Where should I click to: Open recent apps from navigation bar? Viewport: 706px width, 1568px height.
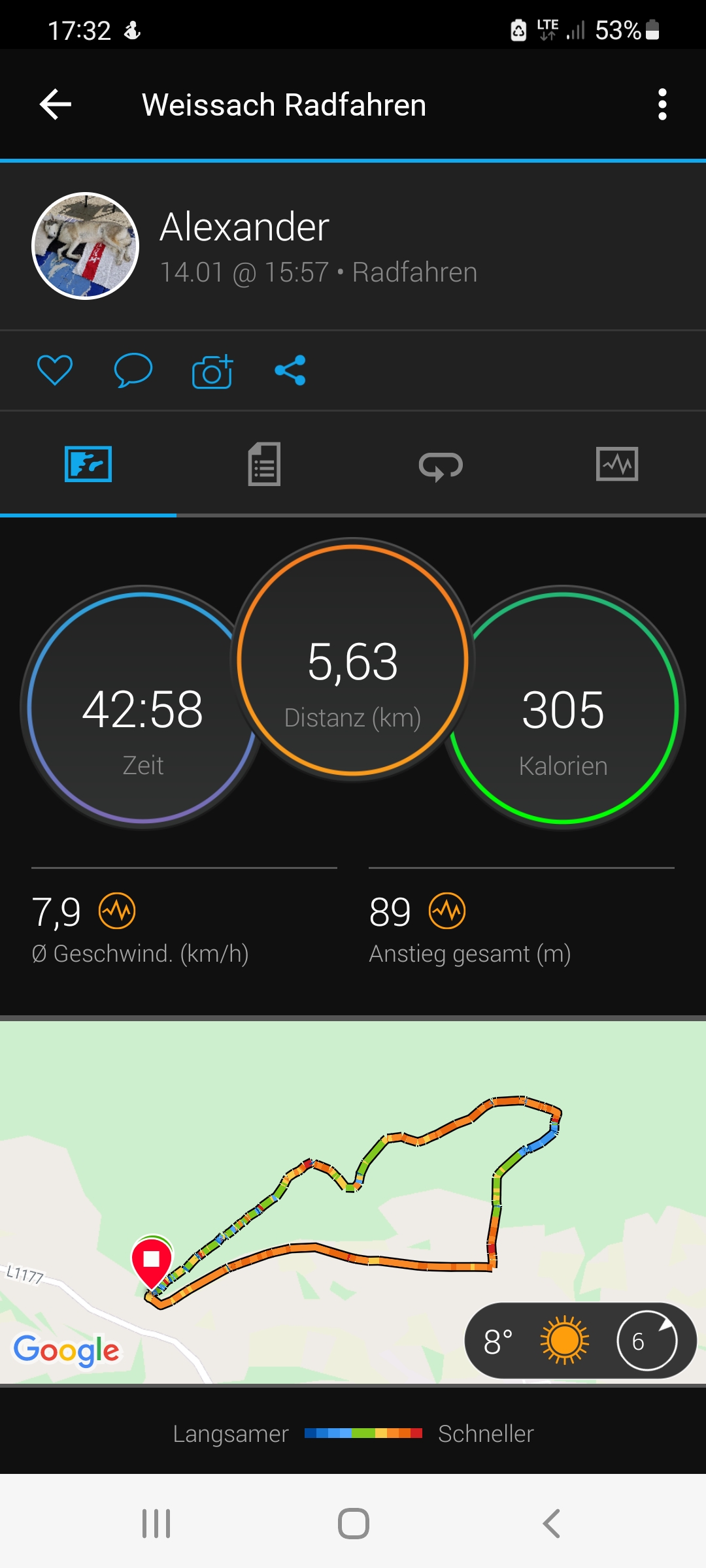pos(156,1524)
